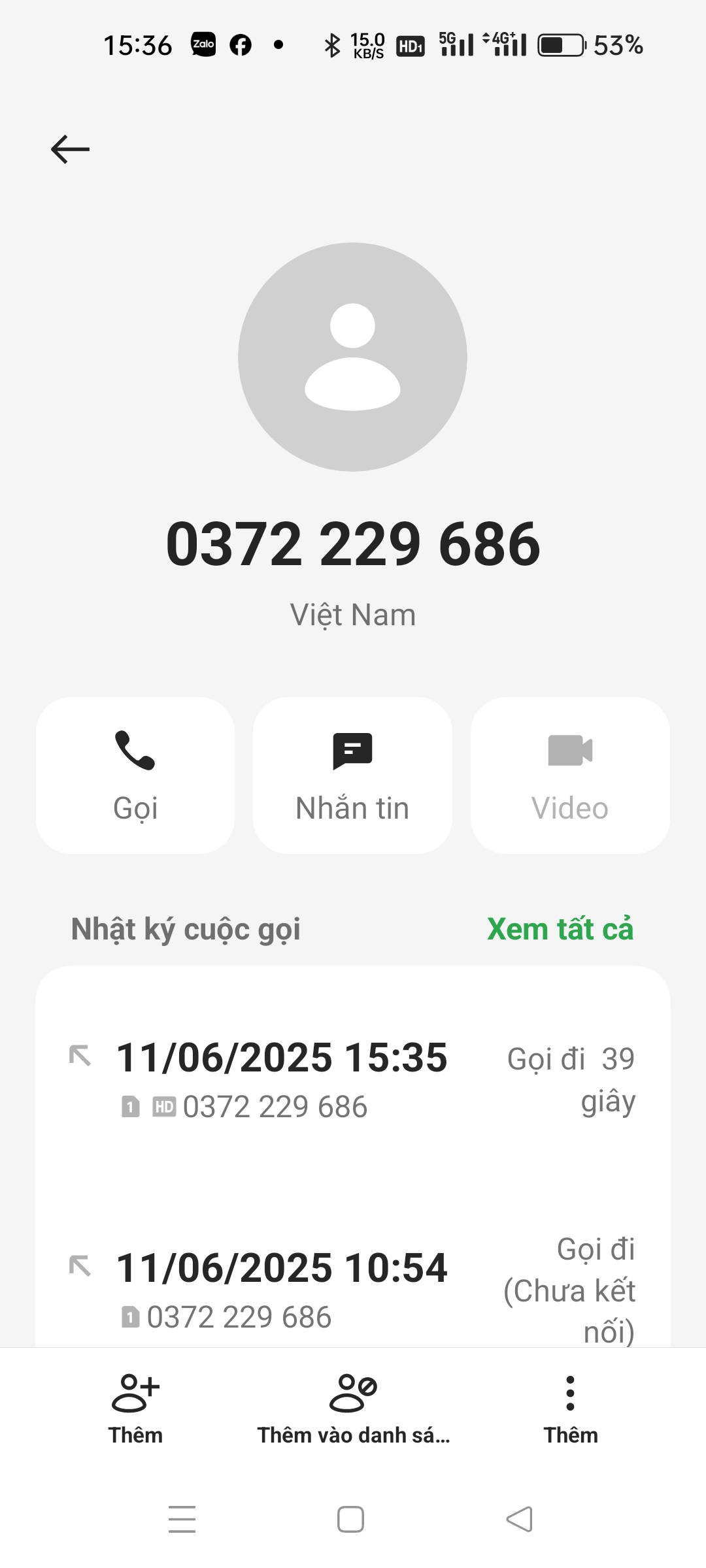This screenshot has width=706, height=1568.
Task: Open the three-dot Thêm menu
Action: click(x=571, y=1407)
